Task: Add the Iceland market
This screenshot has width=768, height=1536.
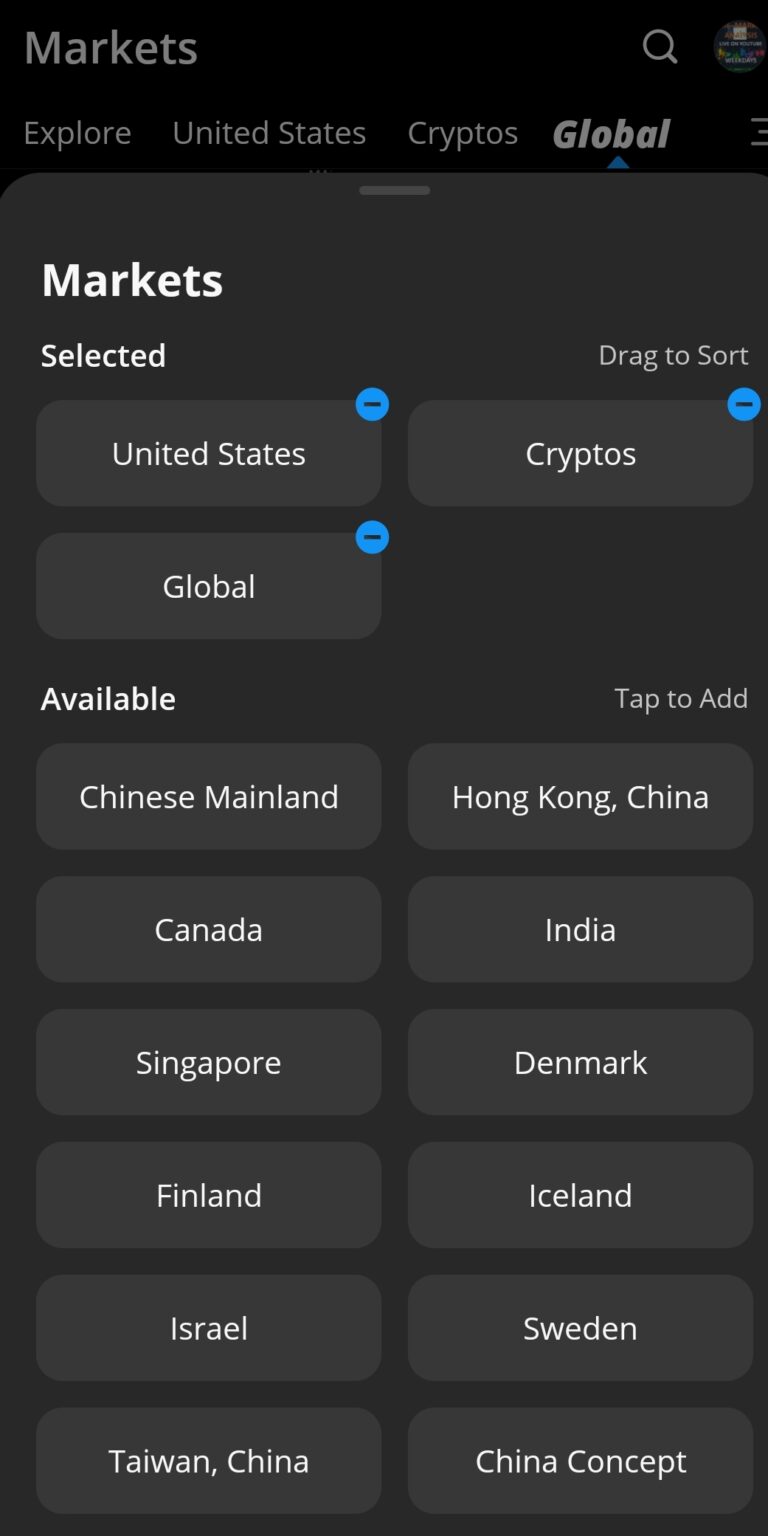Action: [580, 1196]
